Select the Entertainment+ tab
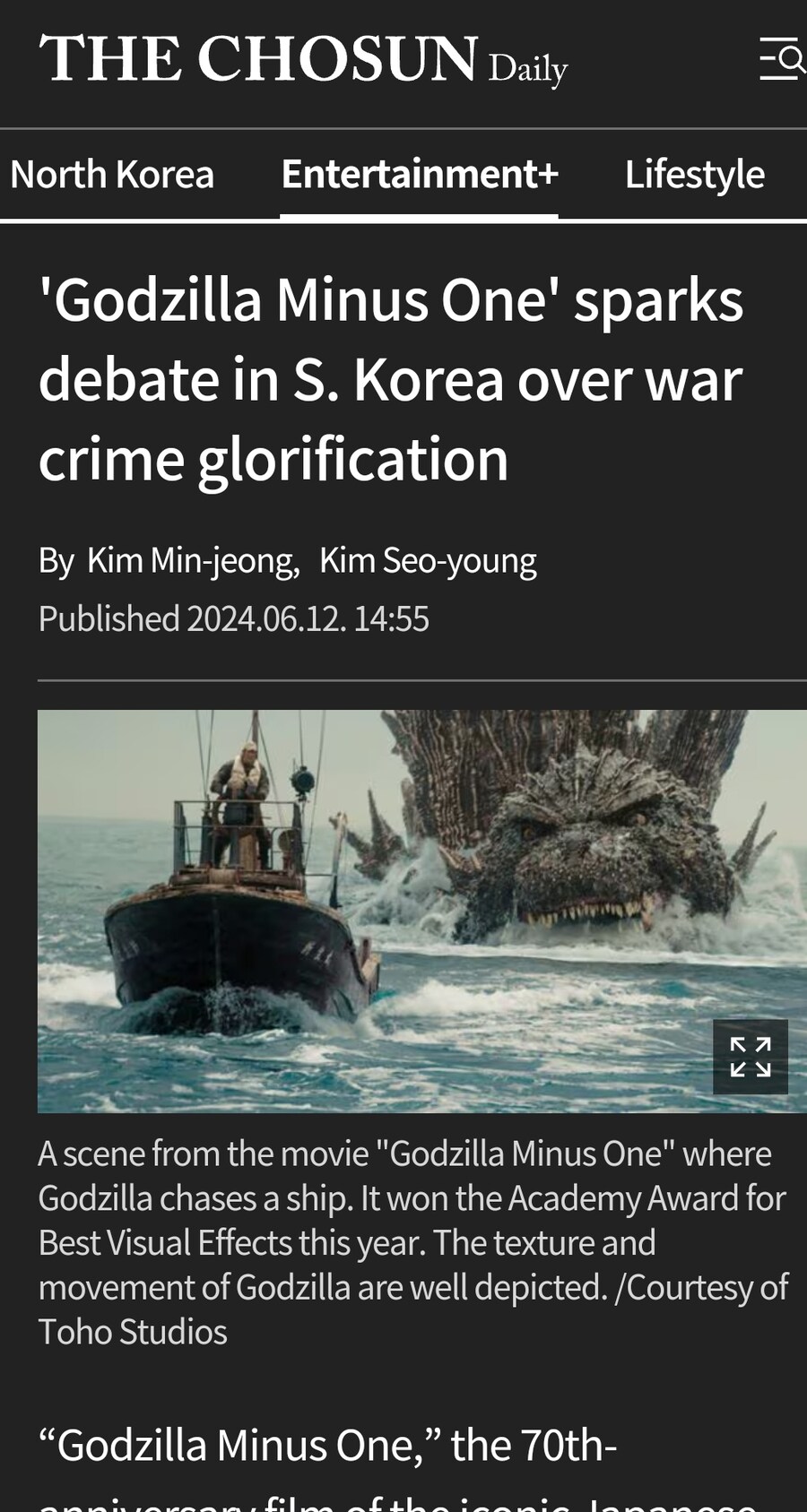 click(x=421, y=173)
